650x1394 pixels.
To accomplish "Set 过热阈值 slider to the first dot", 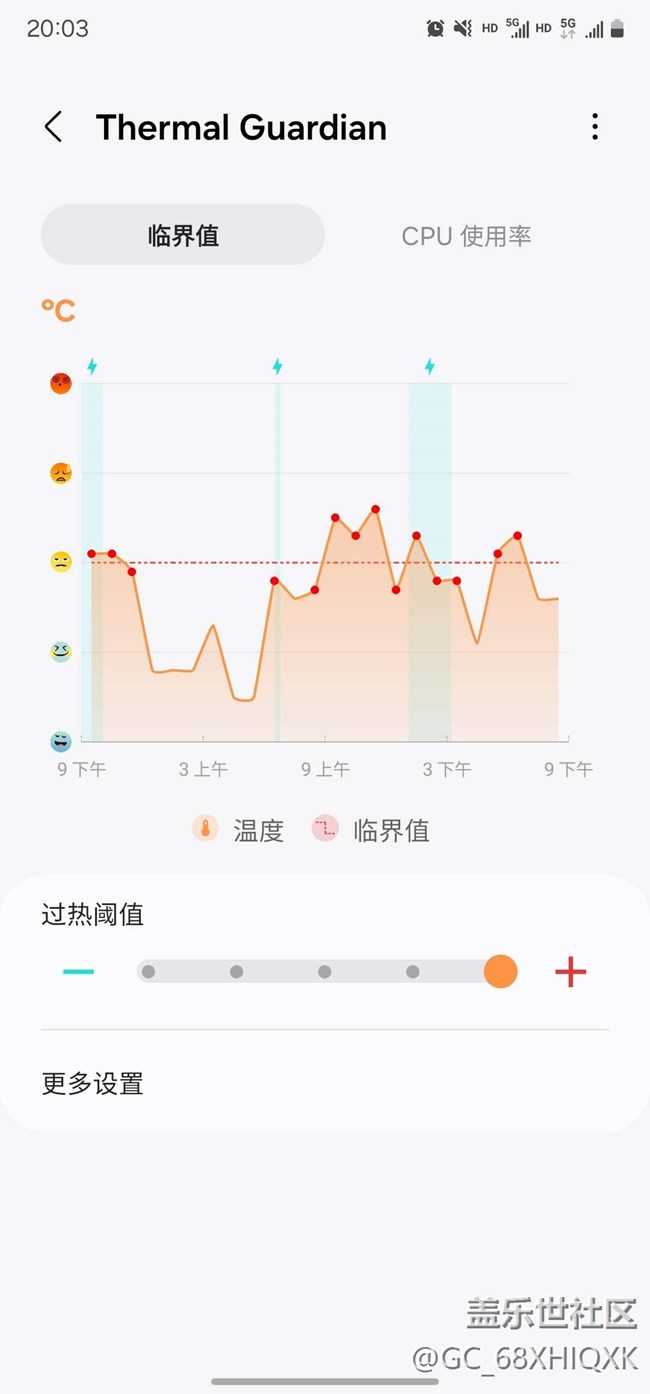I will (x=149, y=972).
